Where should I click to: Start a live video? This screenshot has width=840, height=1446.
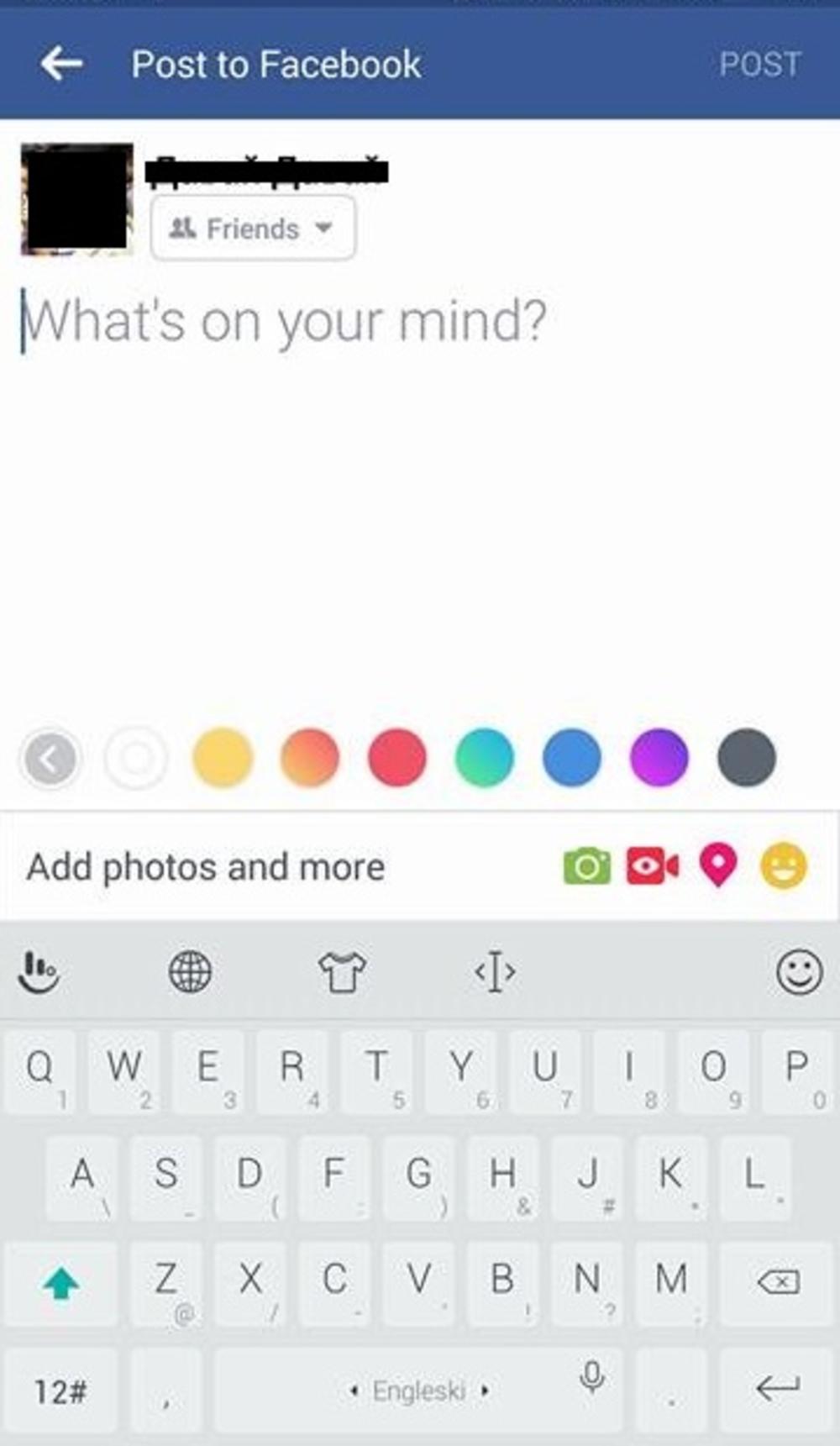point(652,866)
